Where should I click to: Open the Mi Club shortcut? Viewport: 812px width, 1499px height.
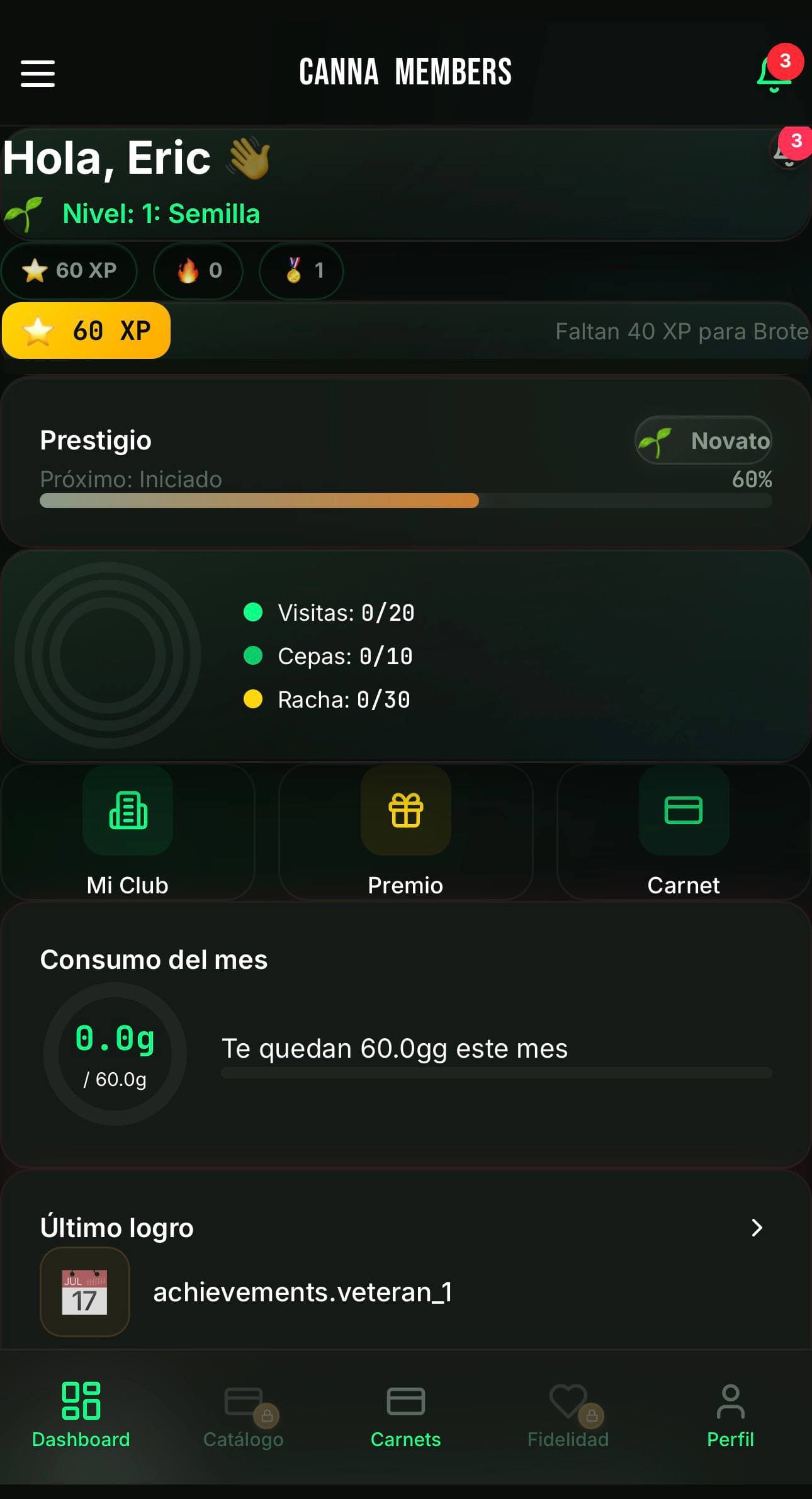tap(128, 832)
